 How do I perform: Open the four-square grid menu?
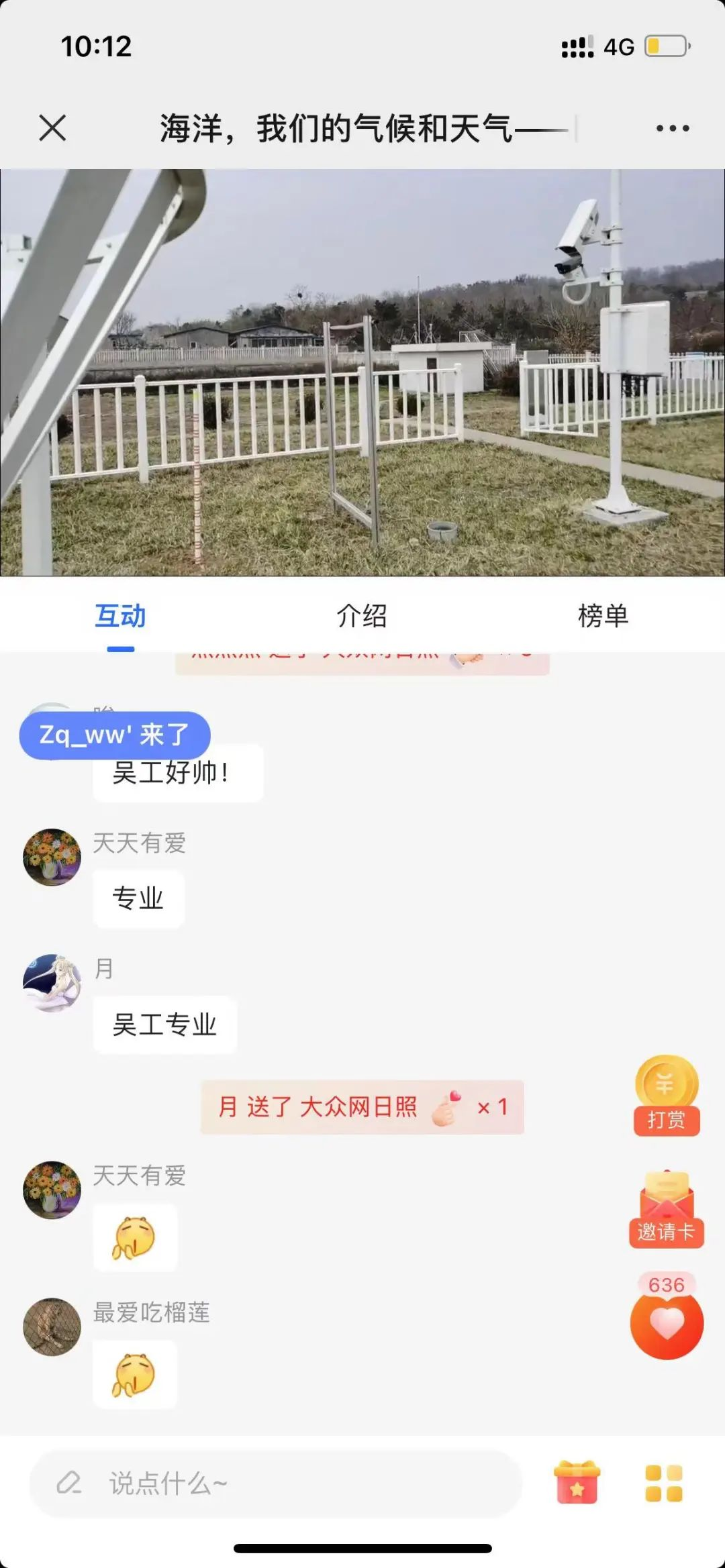tap(663, 1483)
